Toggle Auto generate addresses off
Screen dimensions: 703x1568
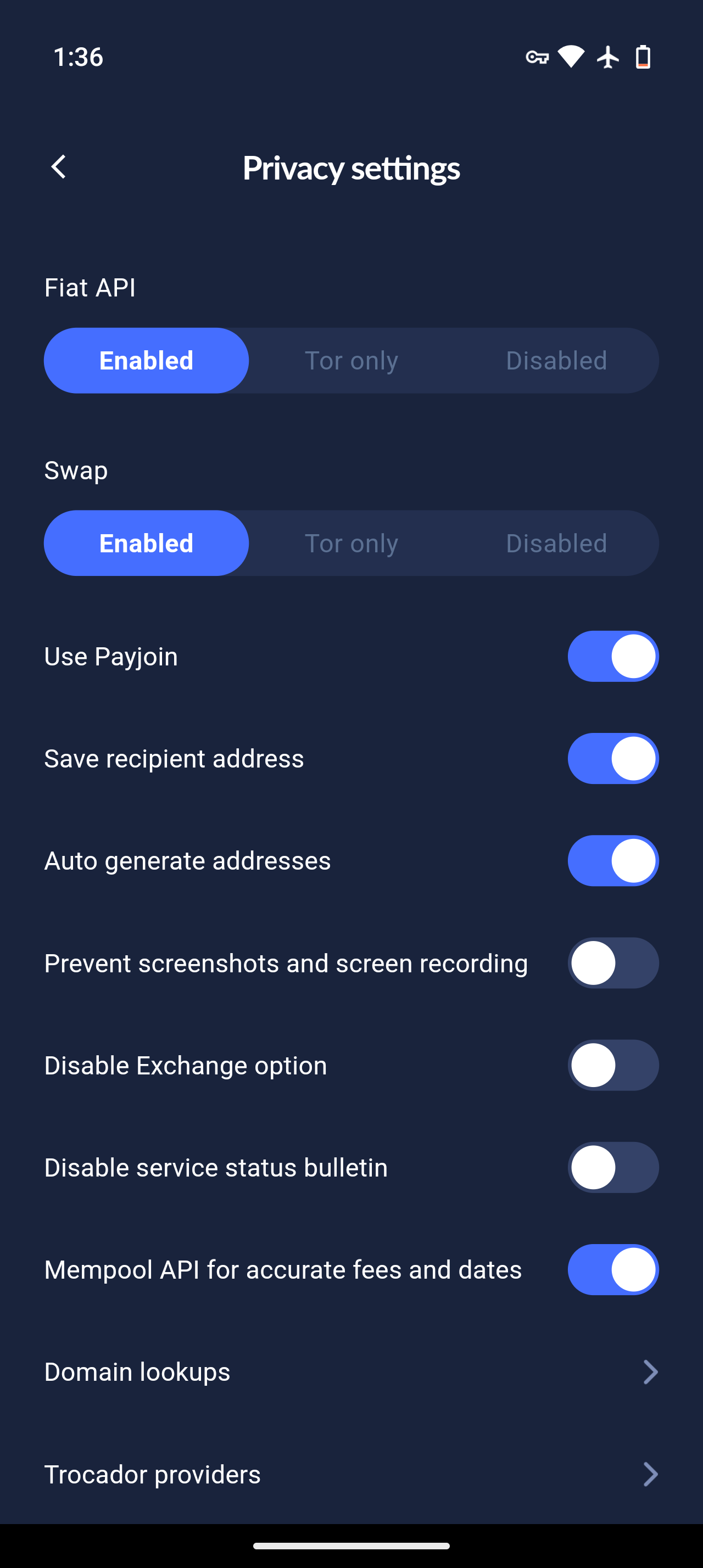click(x=613, y=861)
